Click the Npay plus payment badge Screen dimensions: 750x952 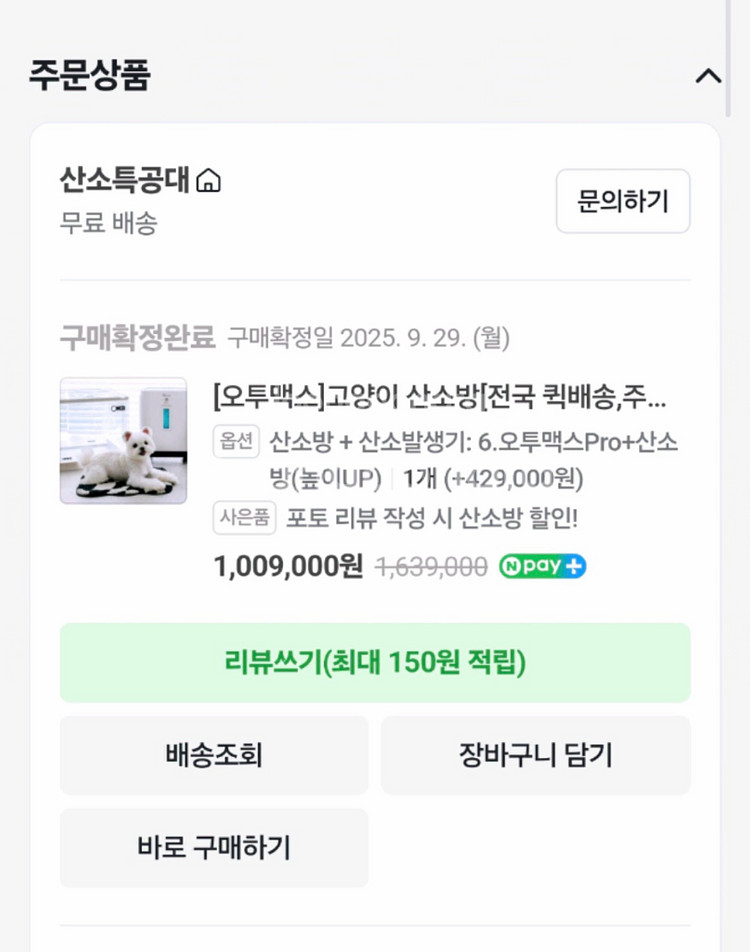point(542,567)
